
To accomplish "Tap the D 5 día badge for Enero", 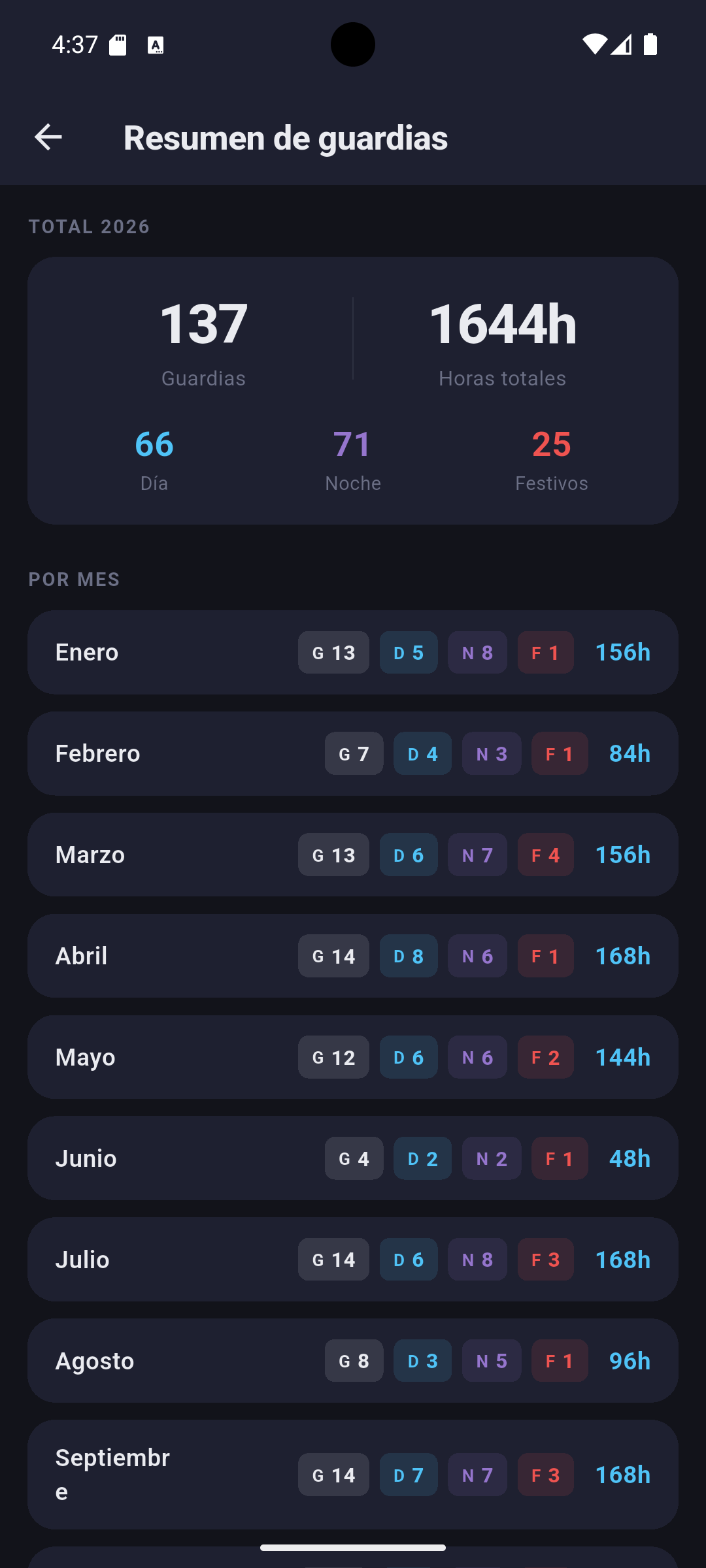I will [409, 652].
